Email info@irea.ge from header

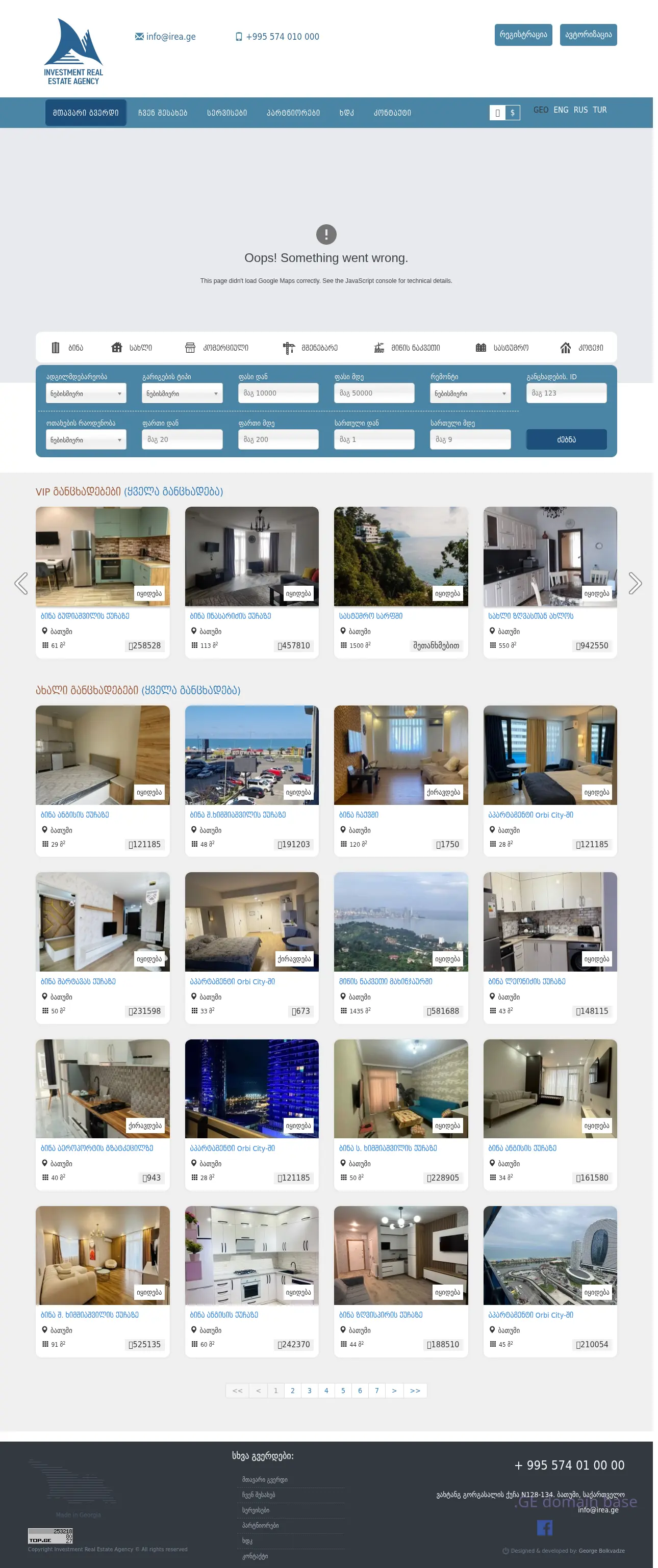click(x=165, y=37)
